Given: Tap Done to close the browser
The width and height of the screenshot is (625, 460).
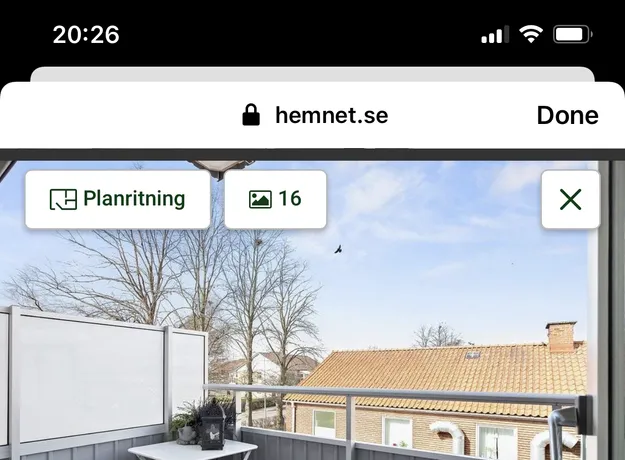Looking at the screenshot, I should tap(567, 115).
